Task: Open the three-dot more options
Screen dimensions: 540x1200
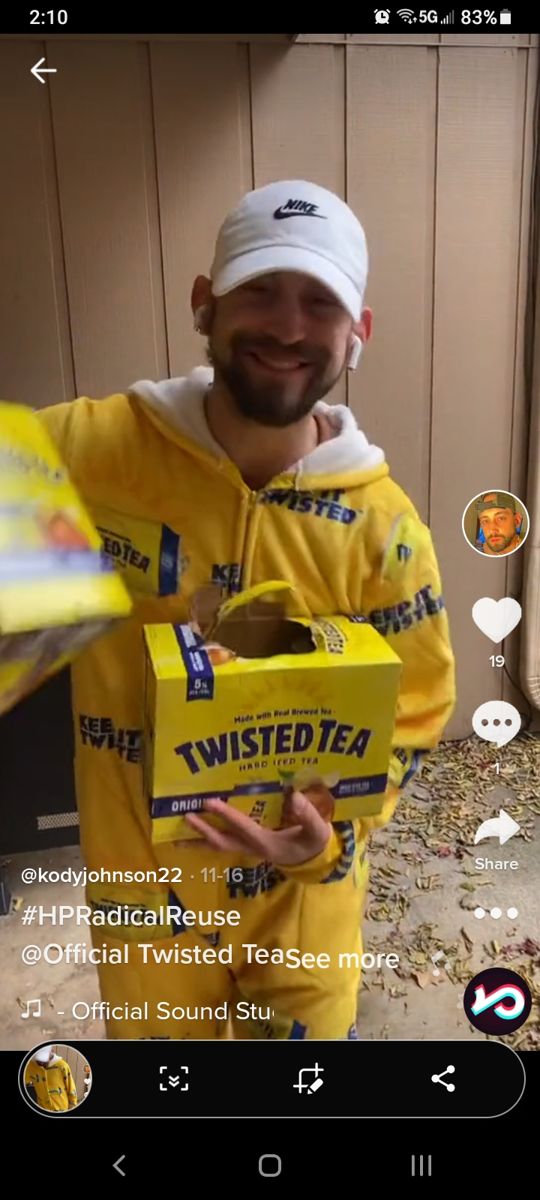Action: pyautogui.click(x=496, y=913)
